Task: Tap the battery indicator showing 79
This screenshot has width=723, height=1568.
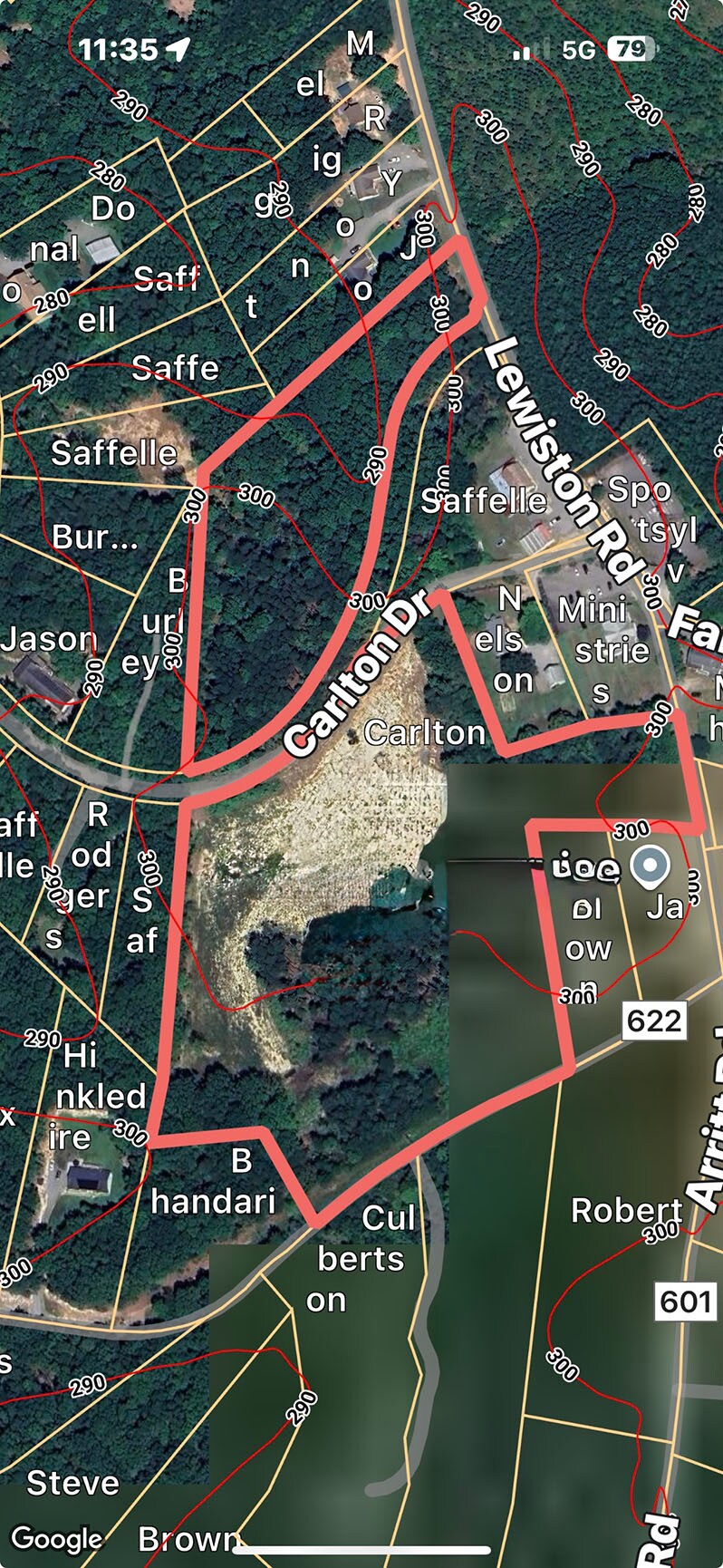Action: click(x=634, y=50)
